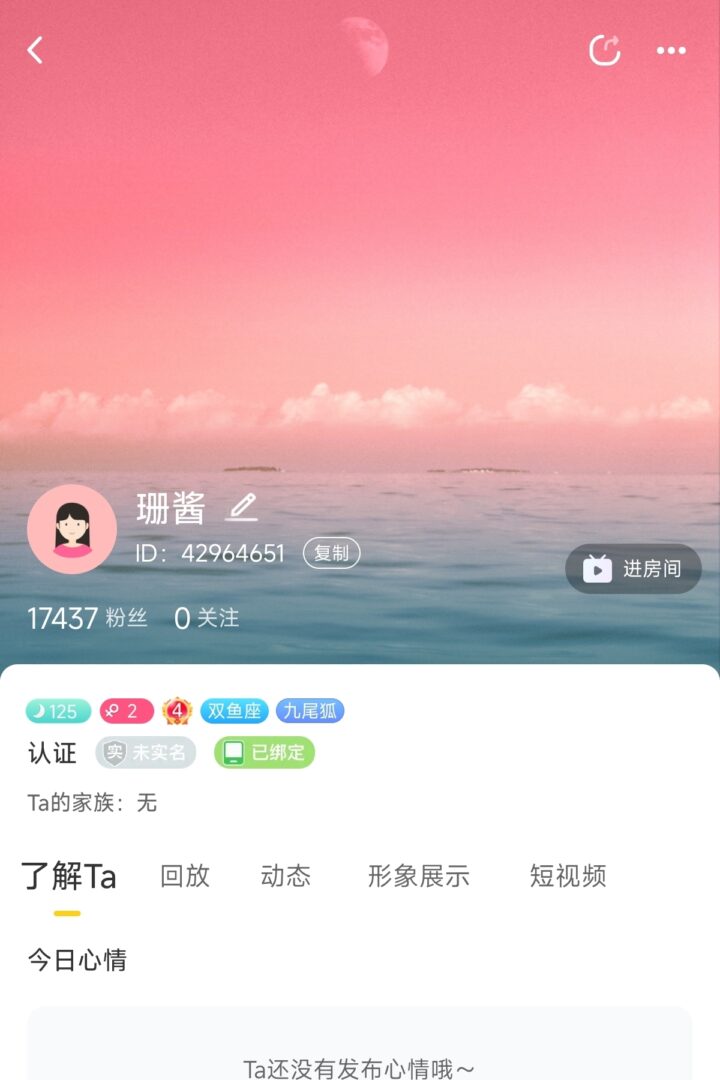This screenshot has height=1080, width=720.
Task: Open the level 125 moon badge
Action: (58, 711)
